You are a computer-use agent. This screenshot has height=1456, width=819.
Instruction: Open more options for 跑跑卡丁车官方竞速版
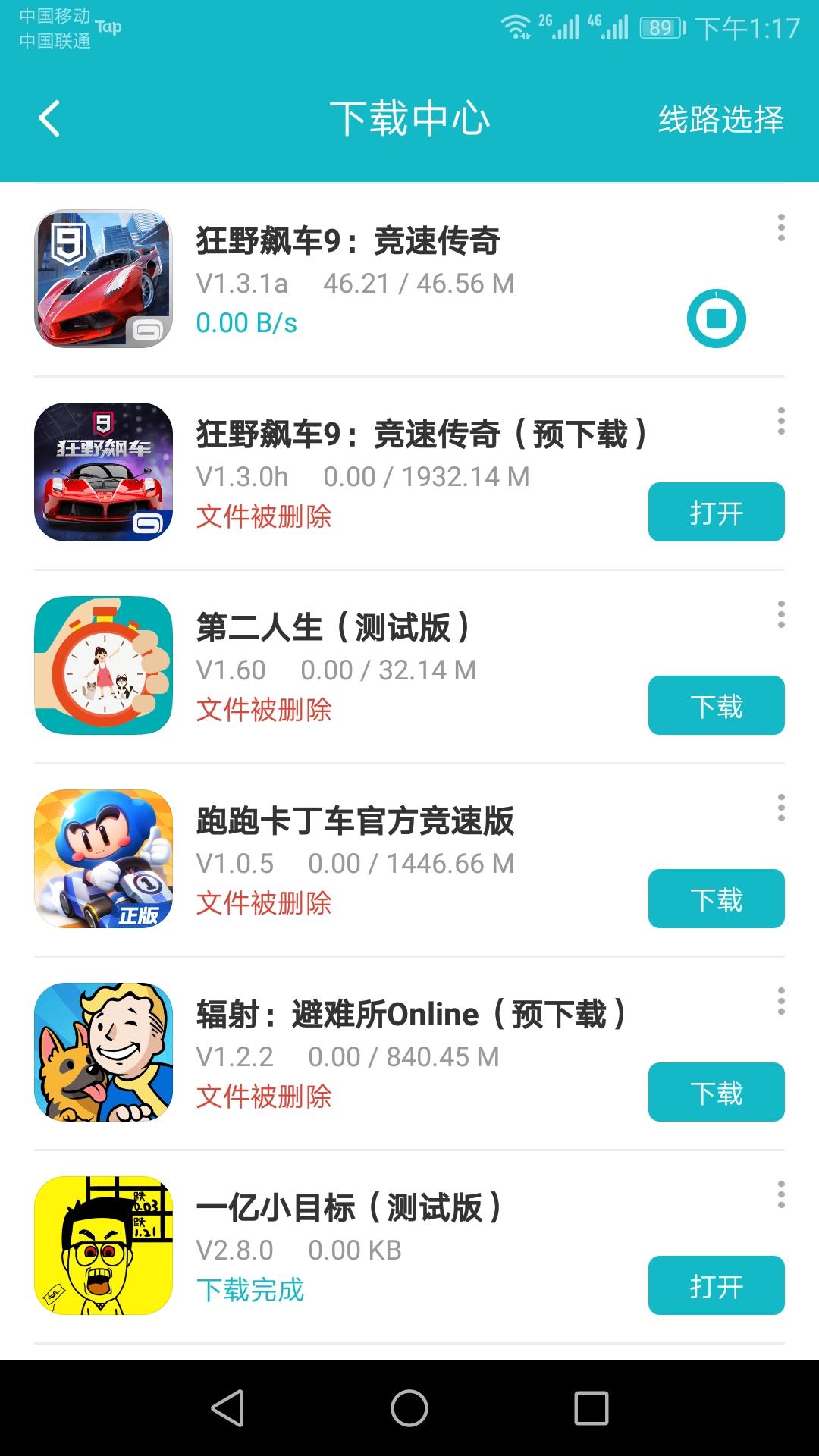pyautogui.click(x=780, y=808)
